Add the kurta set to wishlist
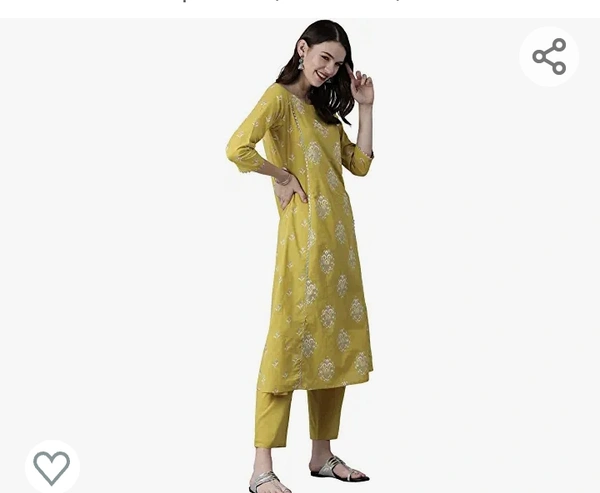Screen dimensions: 600x493 (52, 467)
